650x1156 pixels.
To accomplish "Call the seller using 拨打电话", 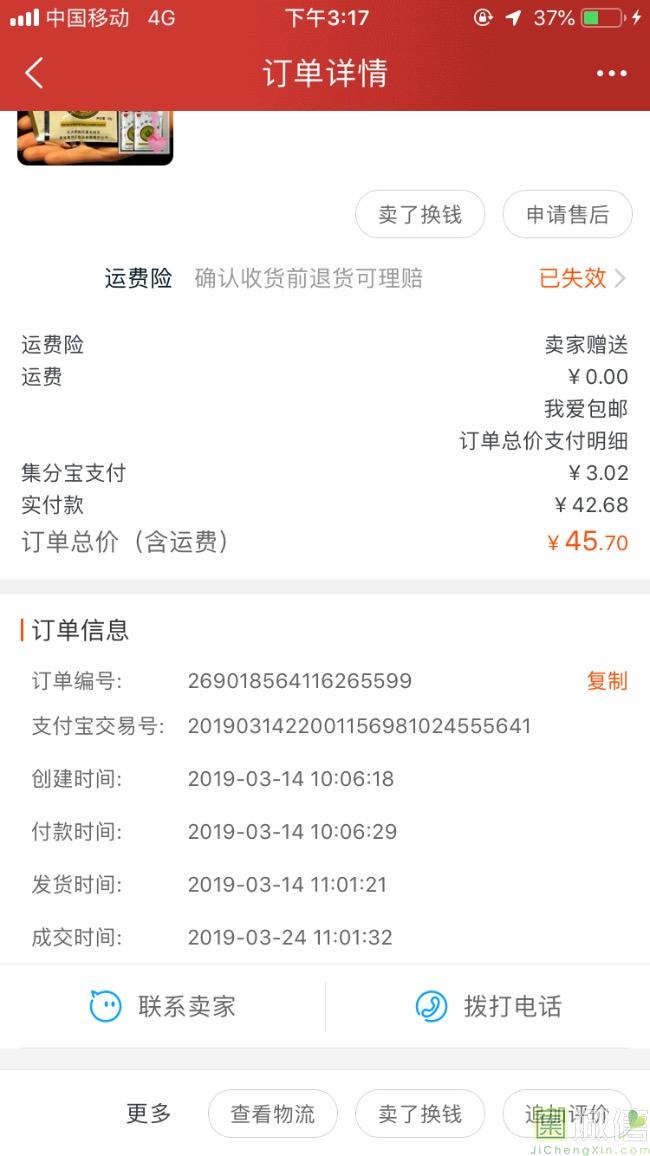I will click(488, 1006).
